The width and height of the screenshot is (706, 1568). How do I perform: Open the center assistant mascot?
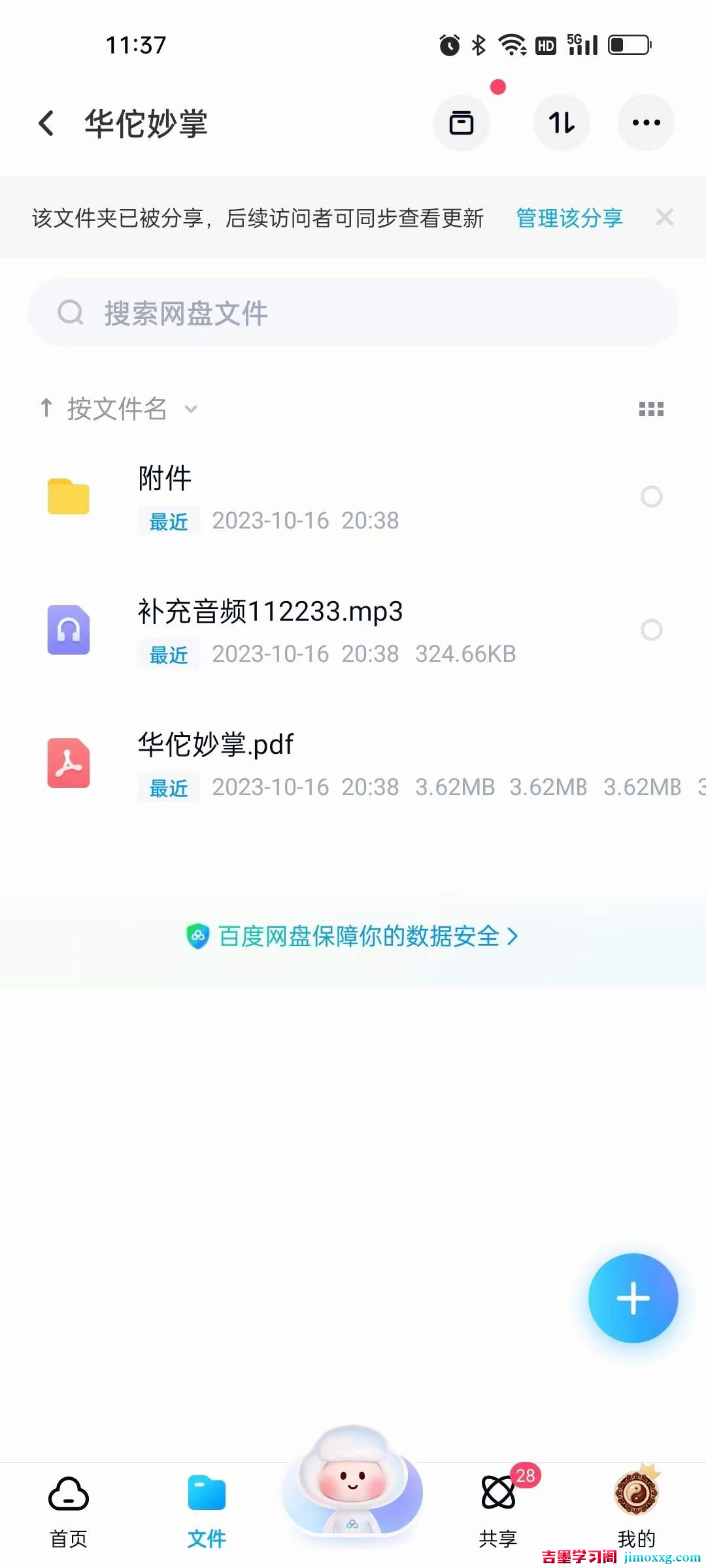tap(352, 1482)
